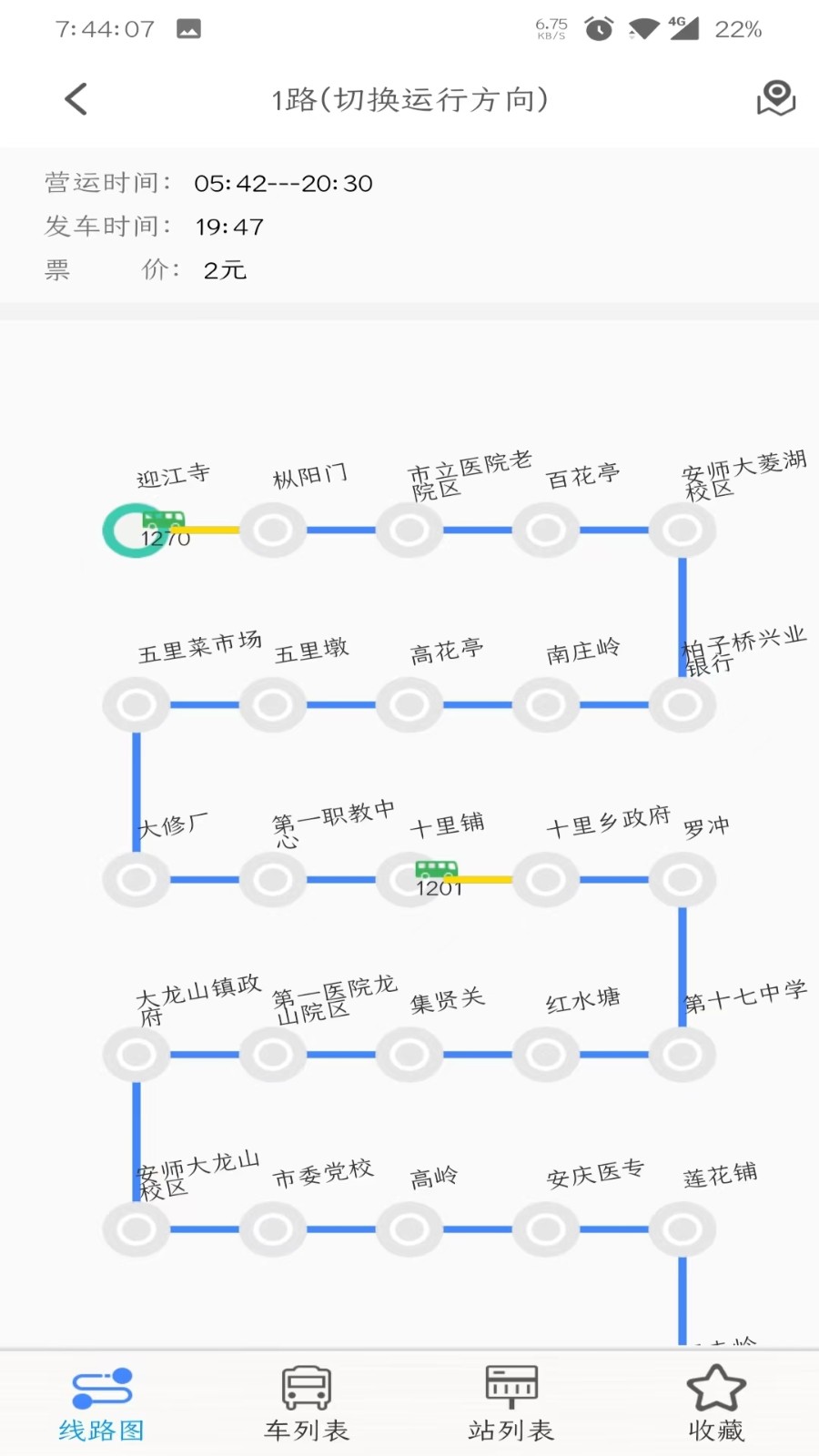Tap the 安庆医专 station node
819x1456 pixels.
coord(546,1228)
